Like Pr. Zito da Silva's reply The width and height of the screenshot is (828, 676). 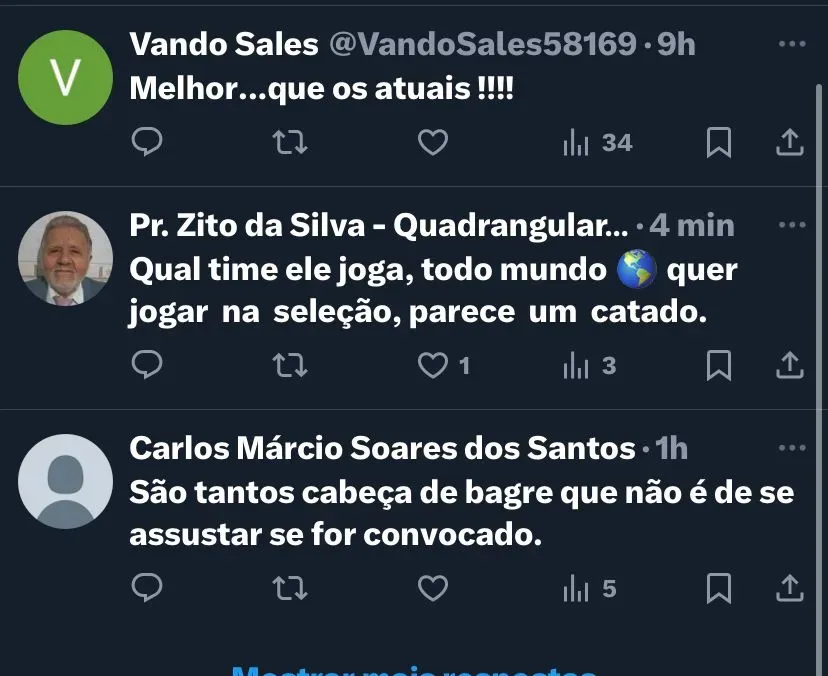pyautogui.click(x=432, y=366)
